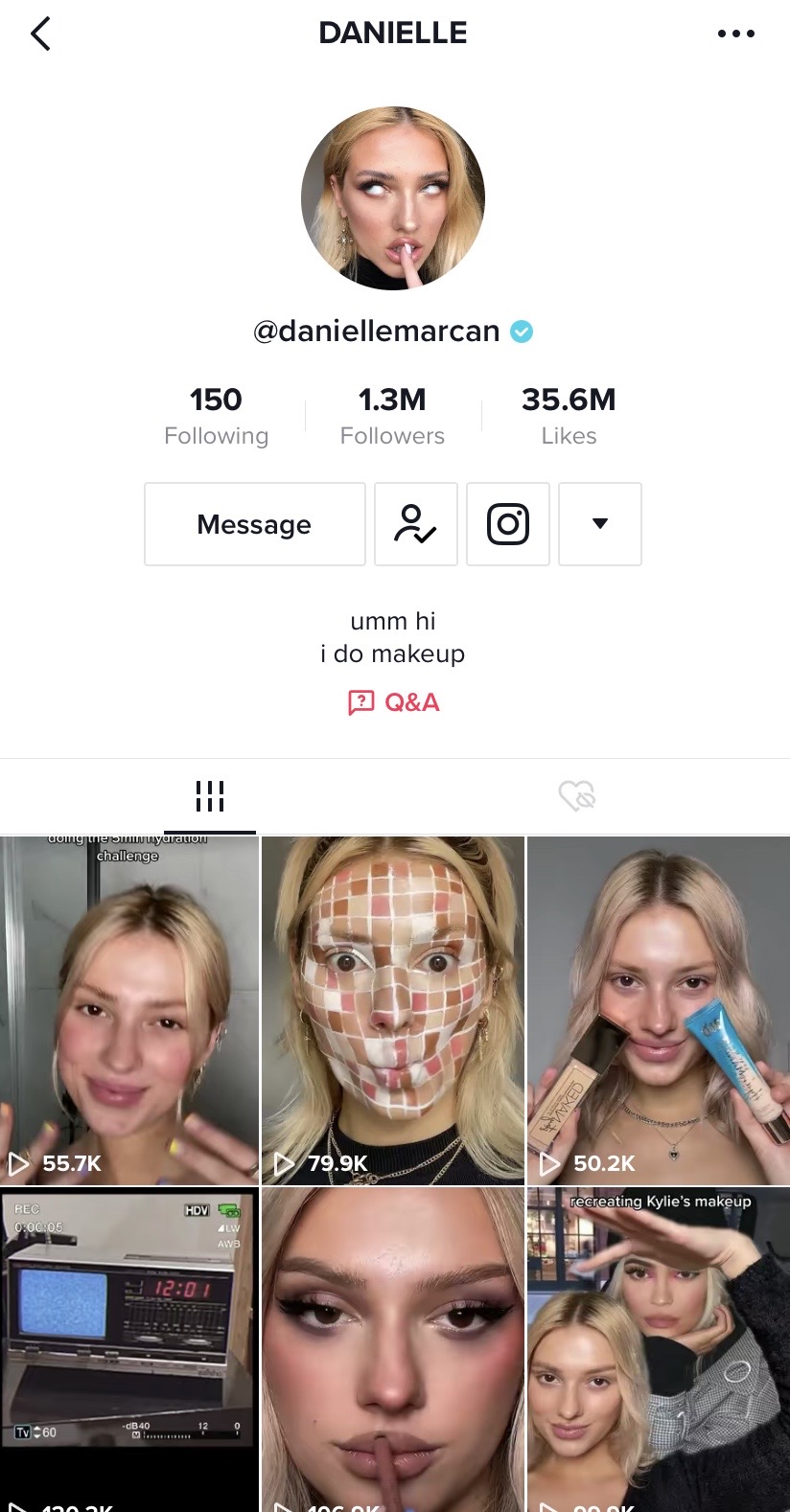The image size is (790, 1512).
Task: Open the linked Instagram profile
Action: coord(507,524)
